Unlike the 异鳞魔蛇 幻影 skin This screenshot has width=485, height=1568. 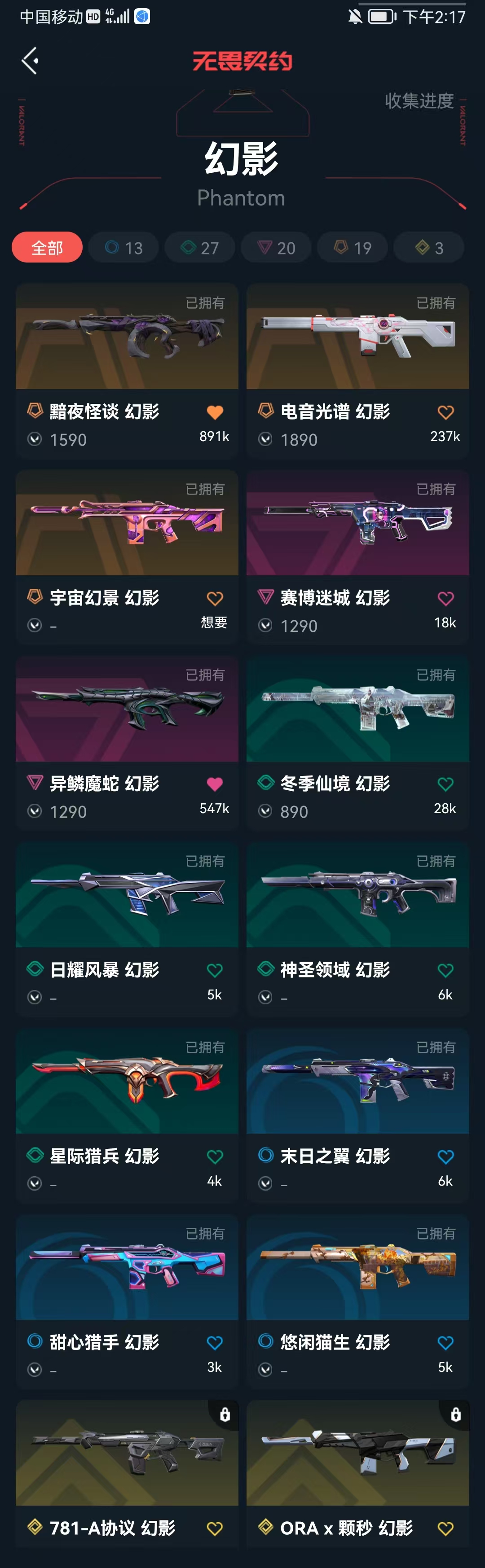click(x=215, y=784)
